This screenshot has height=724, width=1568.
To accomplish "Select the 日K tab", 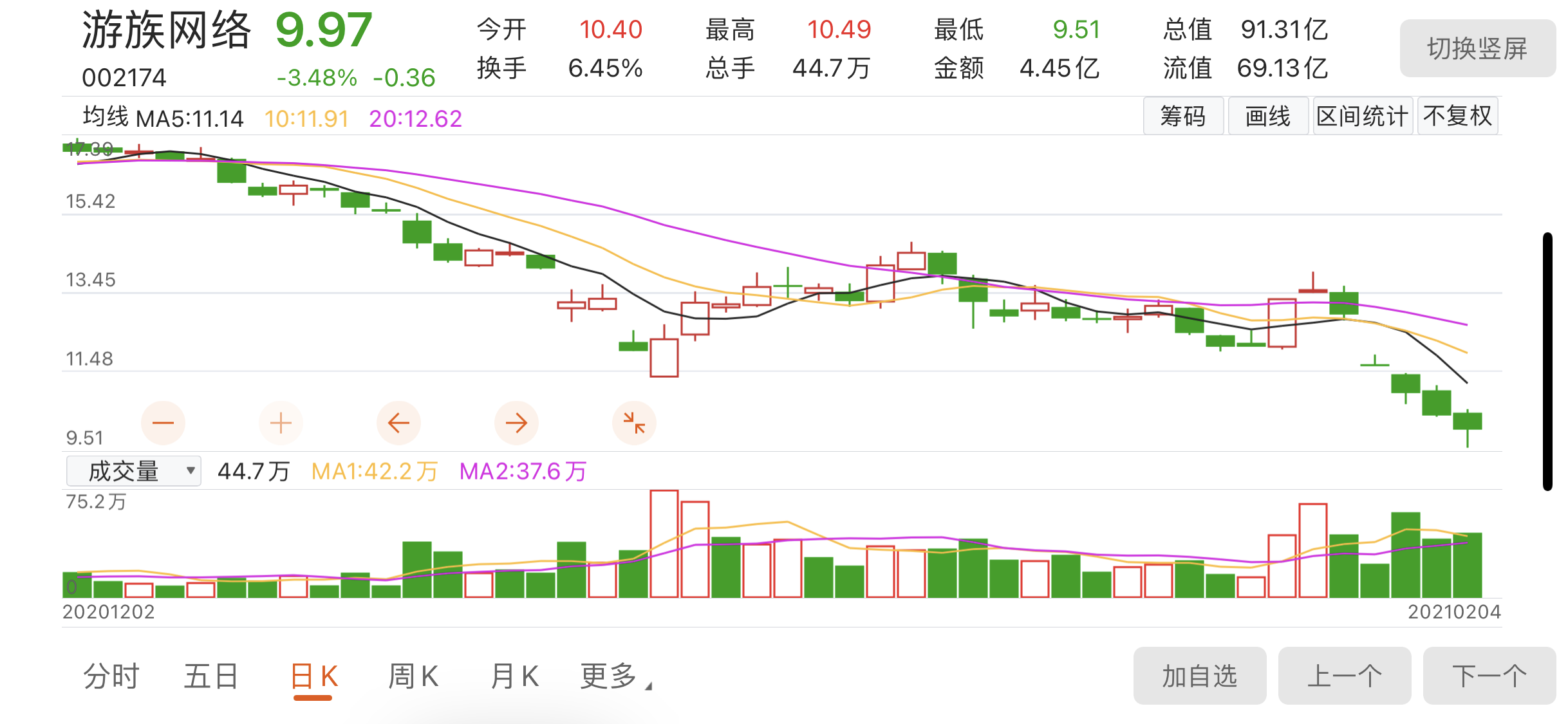I will coord(313,676).
